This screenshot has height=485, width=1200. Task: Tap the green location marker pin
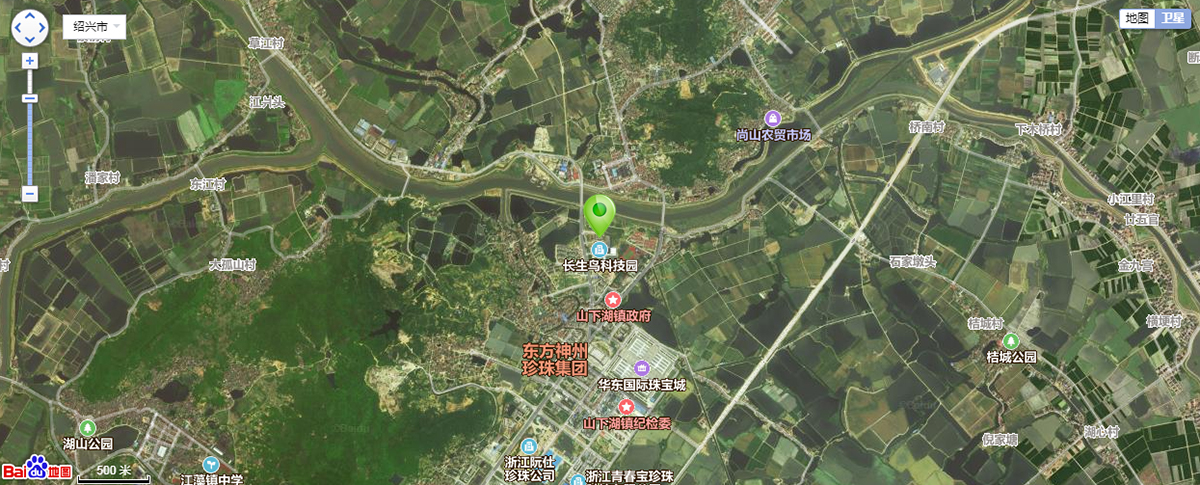point(598,212)
